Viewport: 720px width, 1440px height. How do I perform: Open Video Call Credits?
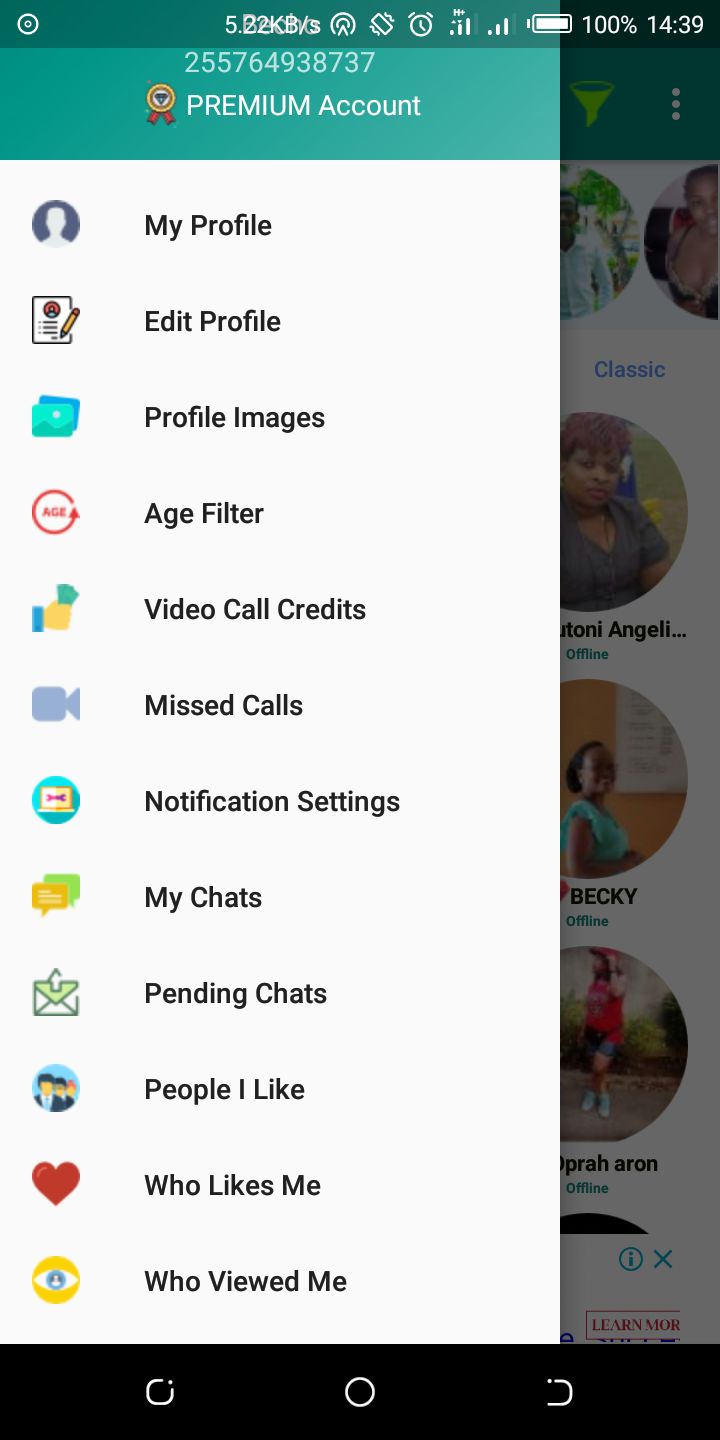pos(255,609)
